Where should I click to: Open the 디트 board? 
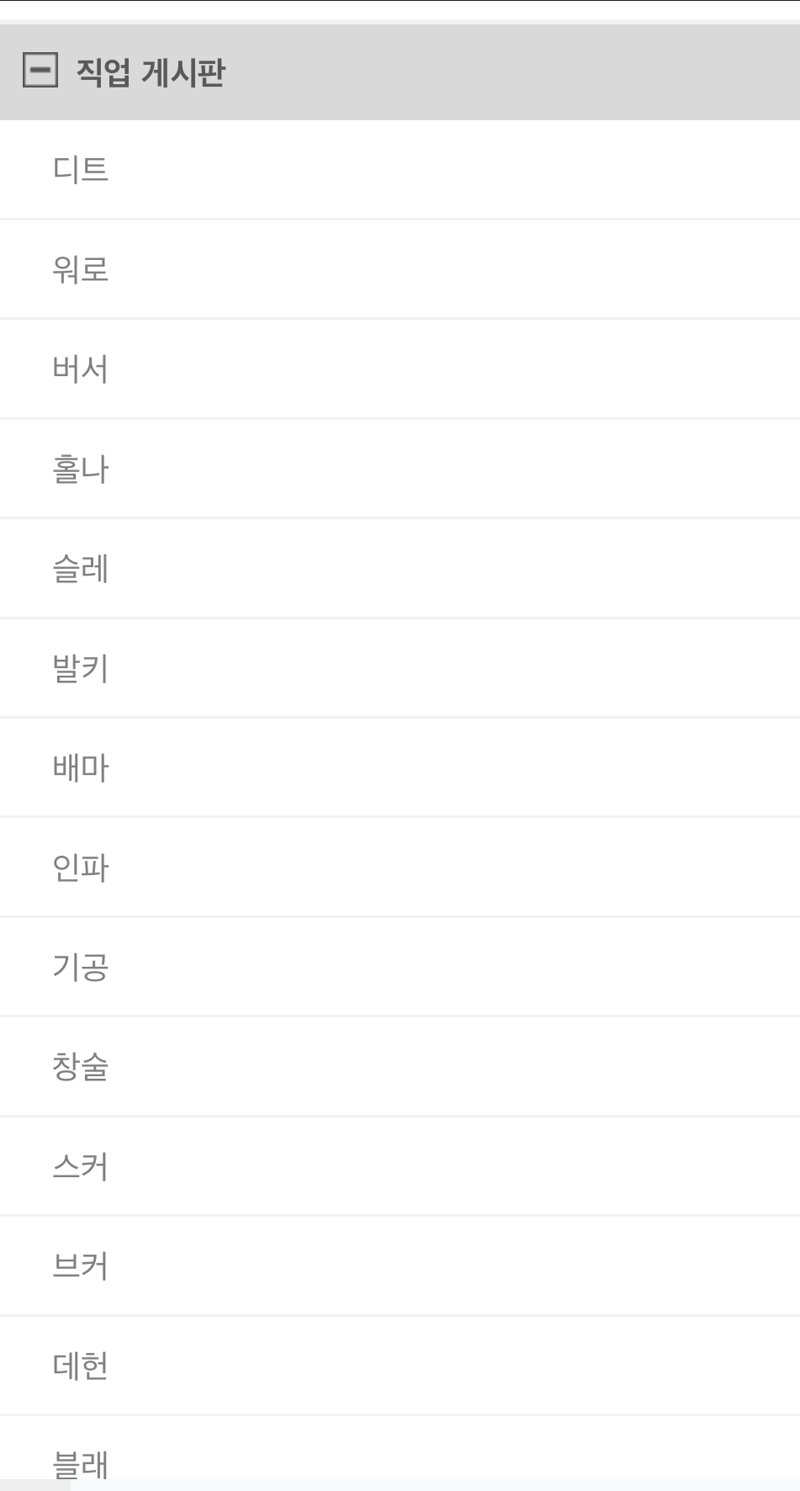[x=400, y=170]
